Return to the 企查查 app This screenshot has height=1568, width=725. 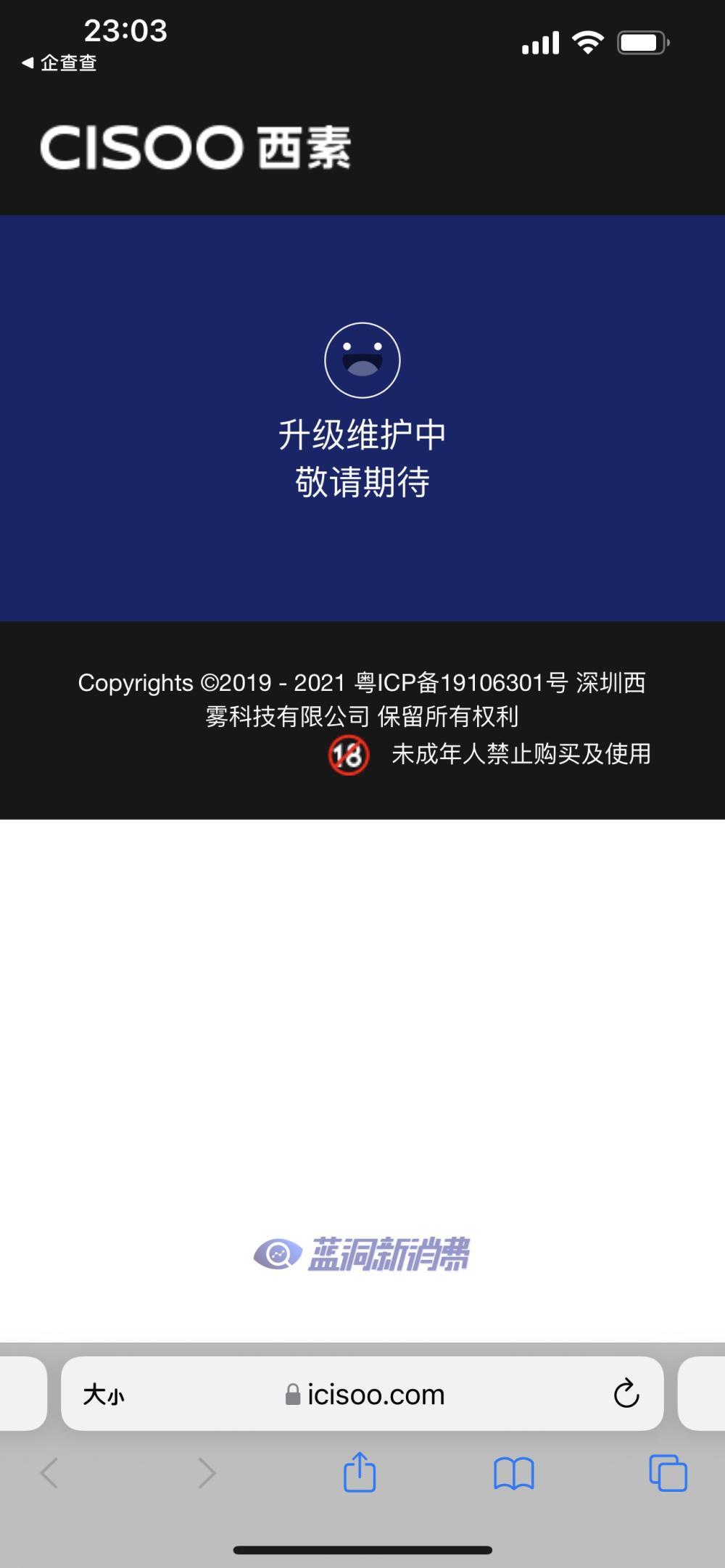[x=59, y=63]
